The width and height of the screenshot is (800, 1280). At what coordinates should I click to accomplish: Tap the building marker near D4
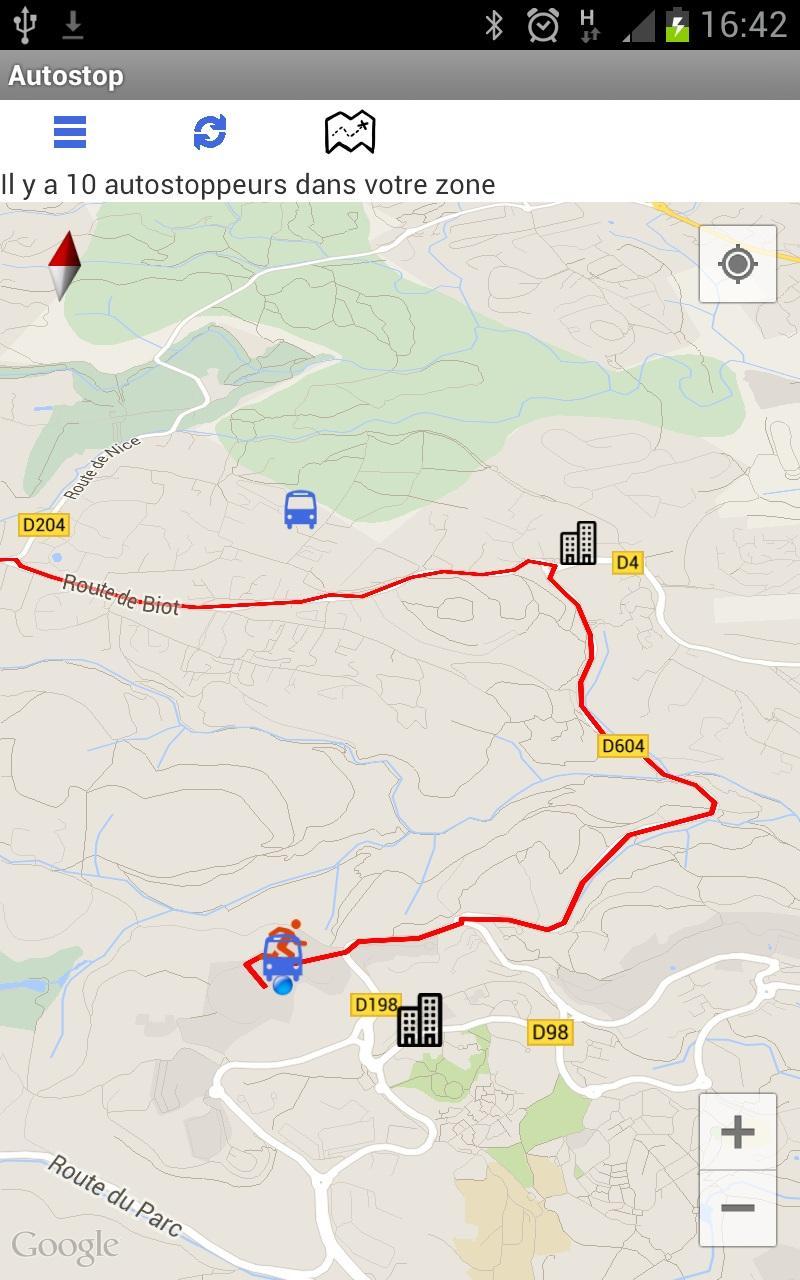[578, 544]
